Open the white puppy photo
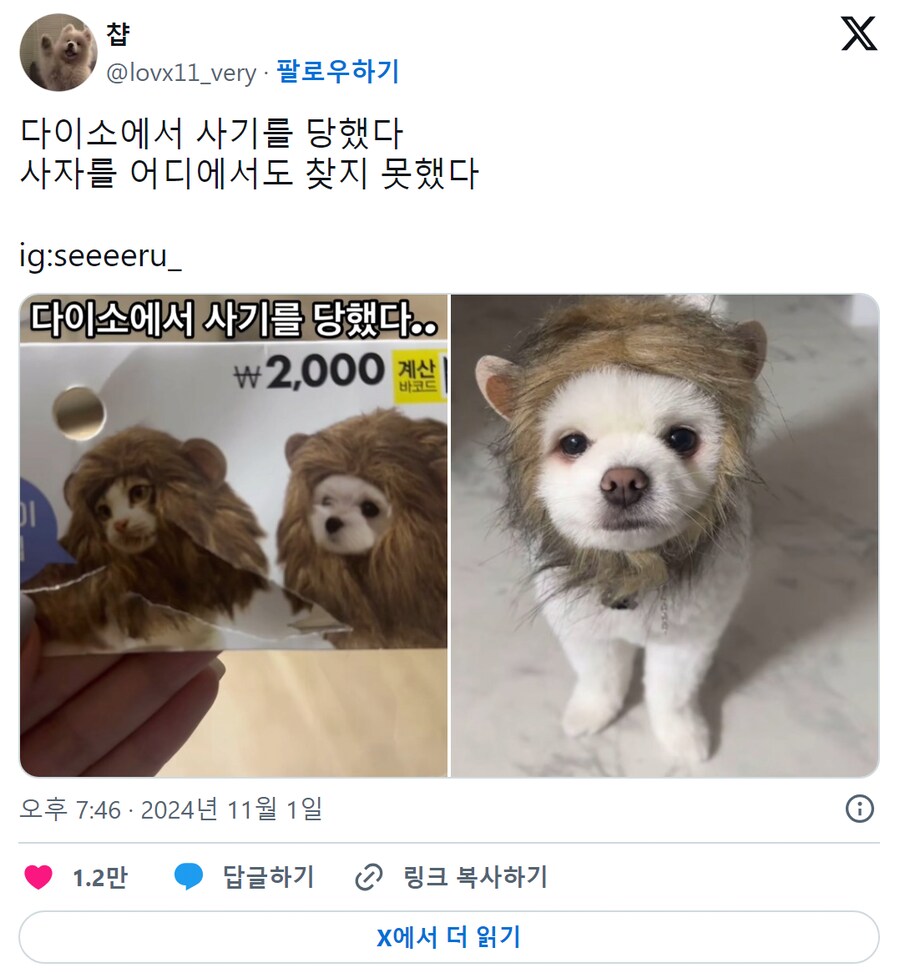 coord(665,535)
